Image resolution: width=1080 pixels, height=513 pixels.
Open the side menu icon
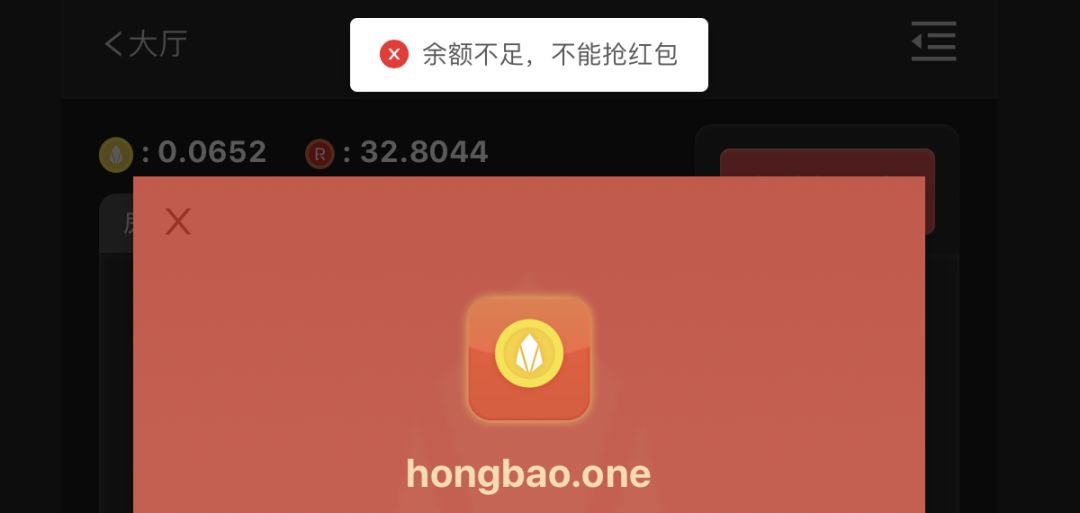[x=934, y=42]
